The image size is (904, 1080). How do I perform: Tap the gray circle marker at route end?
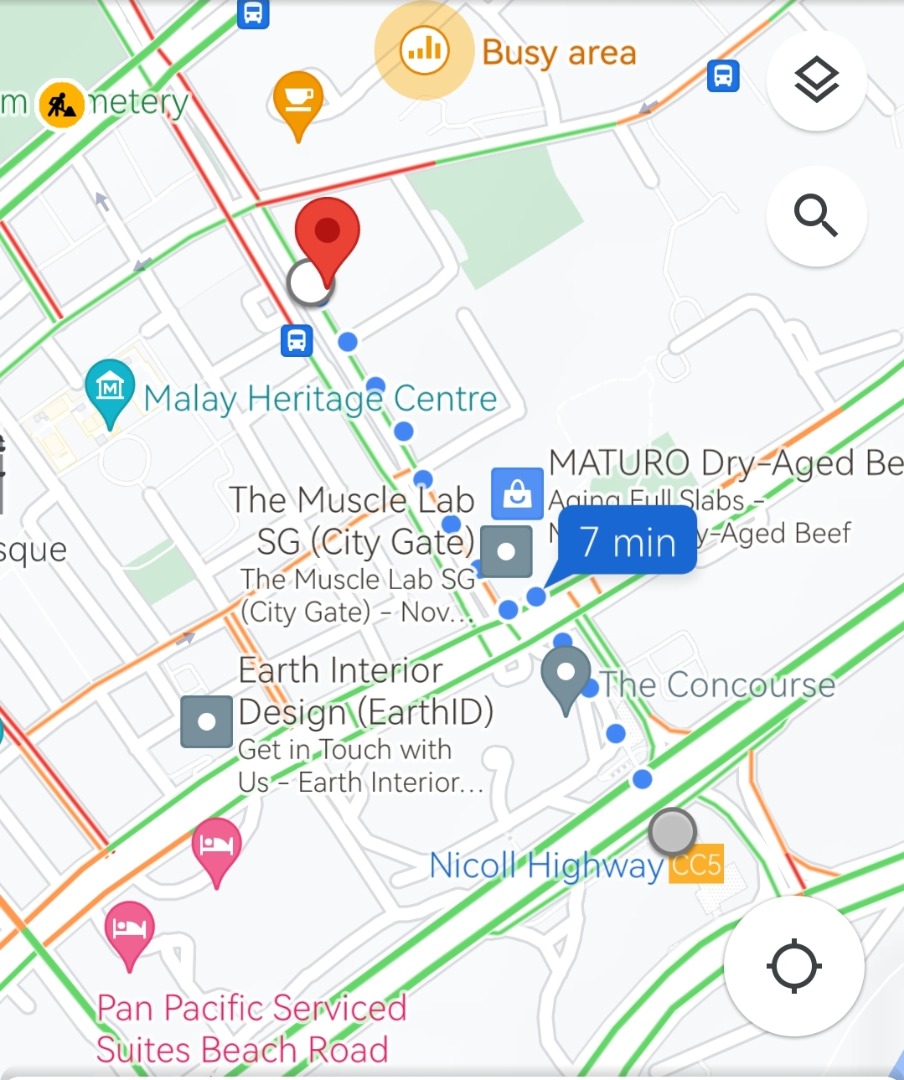coord(673,831)
